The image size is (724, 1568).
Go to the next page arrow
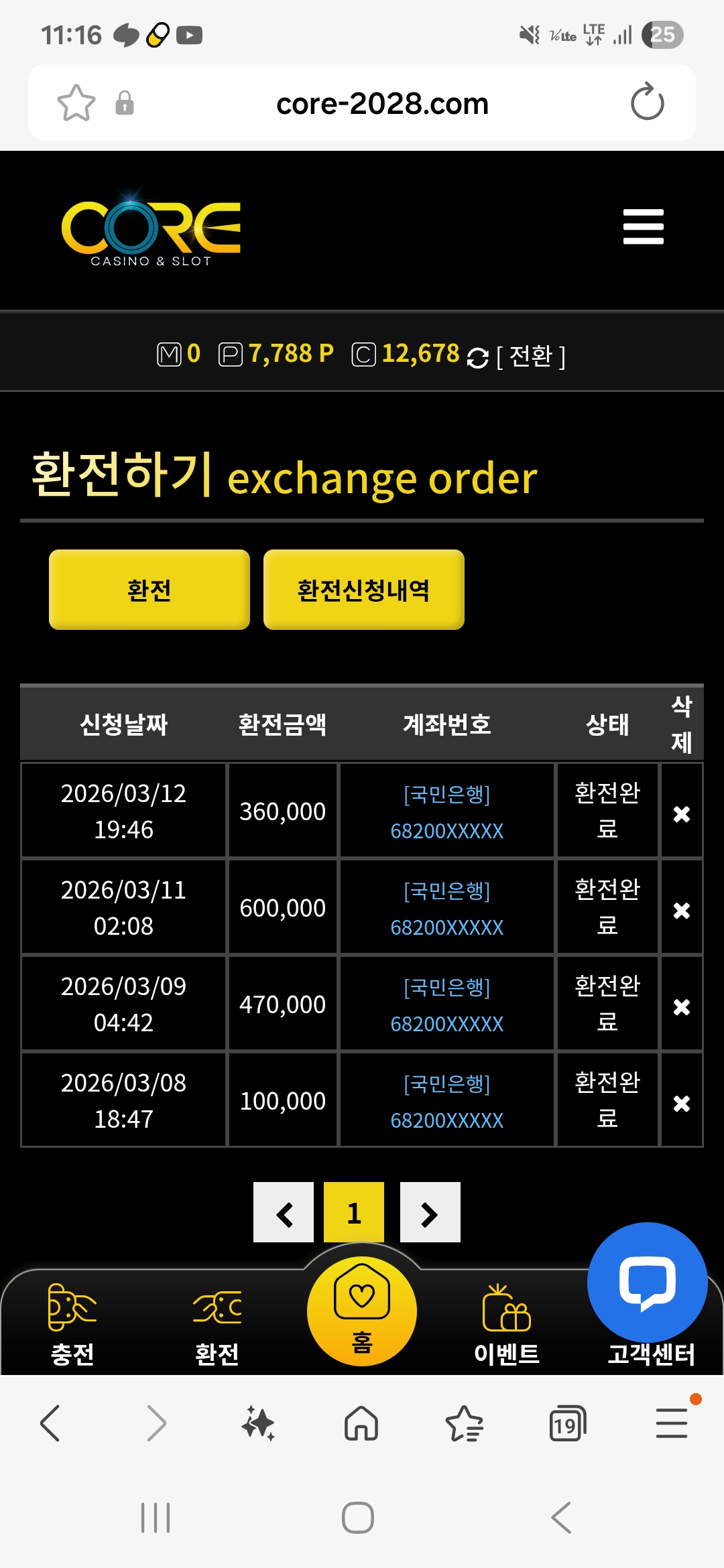point(430,1213)
